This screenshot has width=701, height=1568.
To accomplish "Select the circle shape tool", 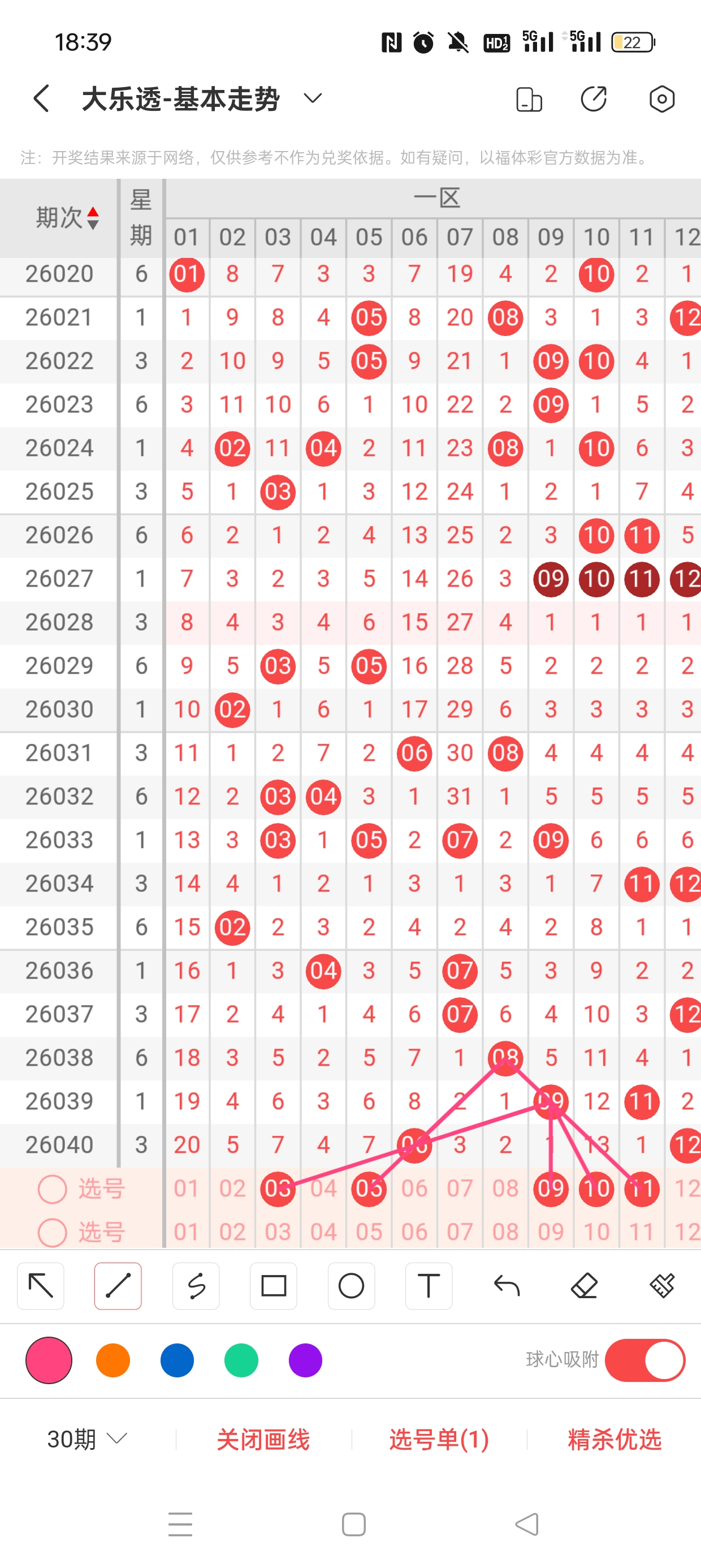I will 351,1286.
